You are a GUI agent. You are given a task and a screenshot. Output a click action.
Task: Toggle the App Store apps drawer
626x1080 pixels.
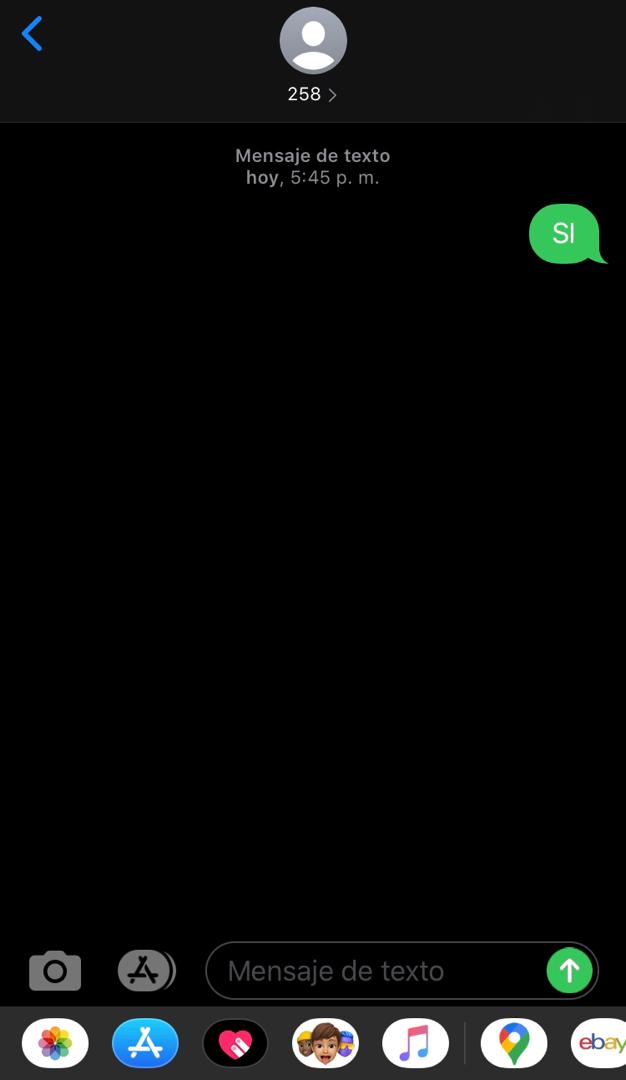click(x=145, y=970)
